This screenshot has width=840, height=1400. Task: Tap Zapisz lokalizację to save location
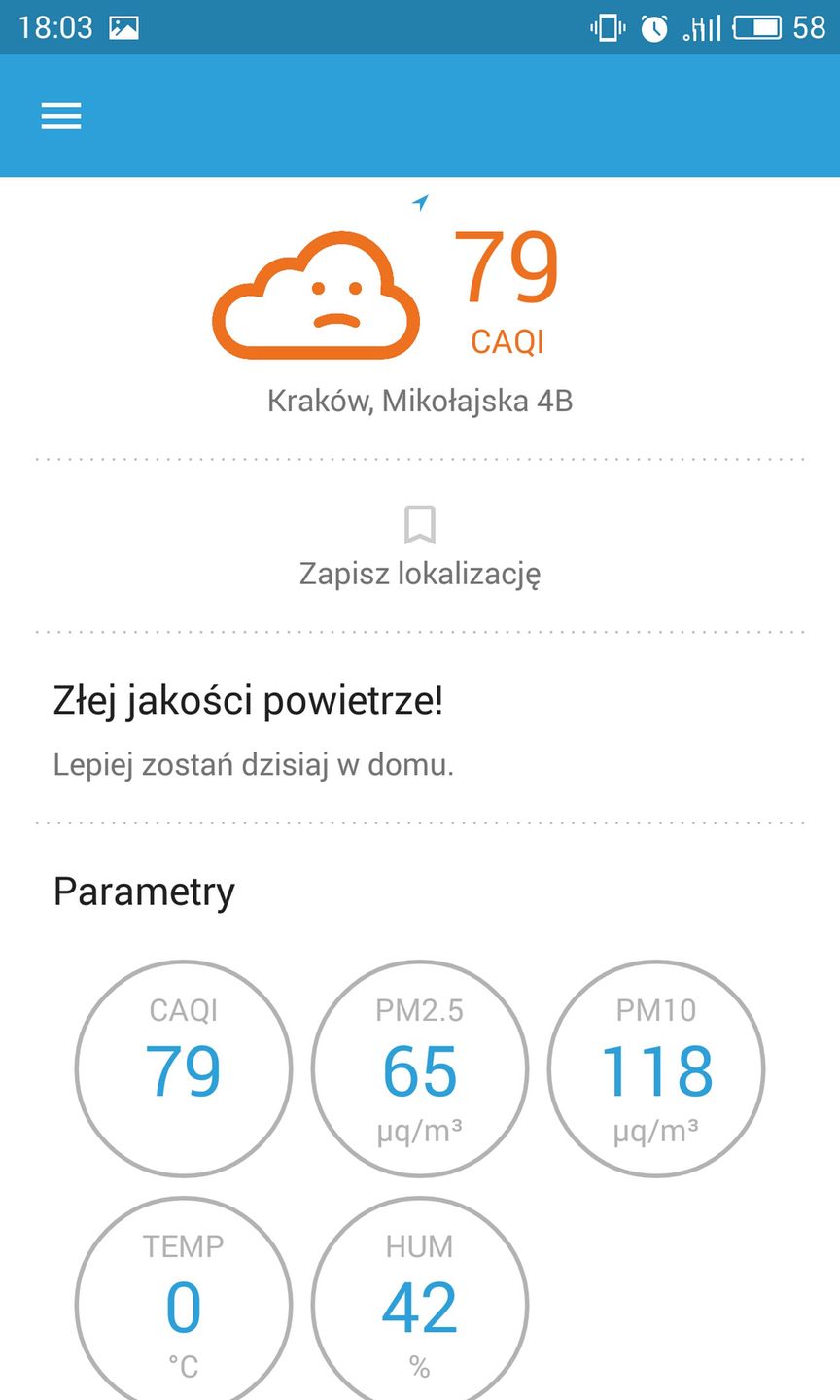coord(419,573)
